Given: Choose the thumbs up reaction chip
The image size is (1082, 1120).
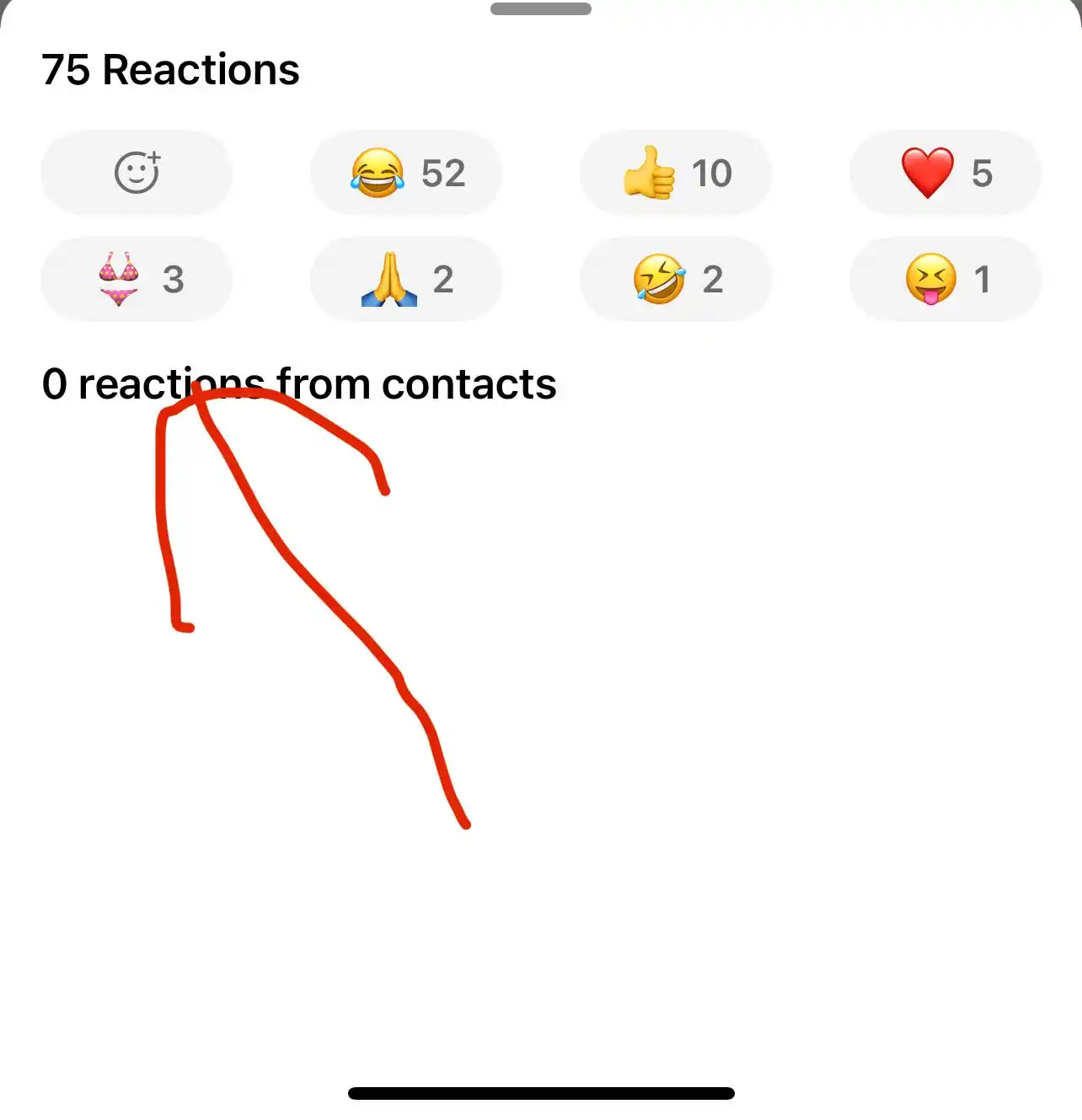Looking at the screenshot, I should (x=676, y=173).
